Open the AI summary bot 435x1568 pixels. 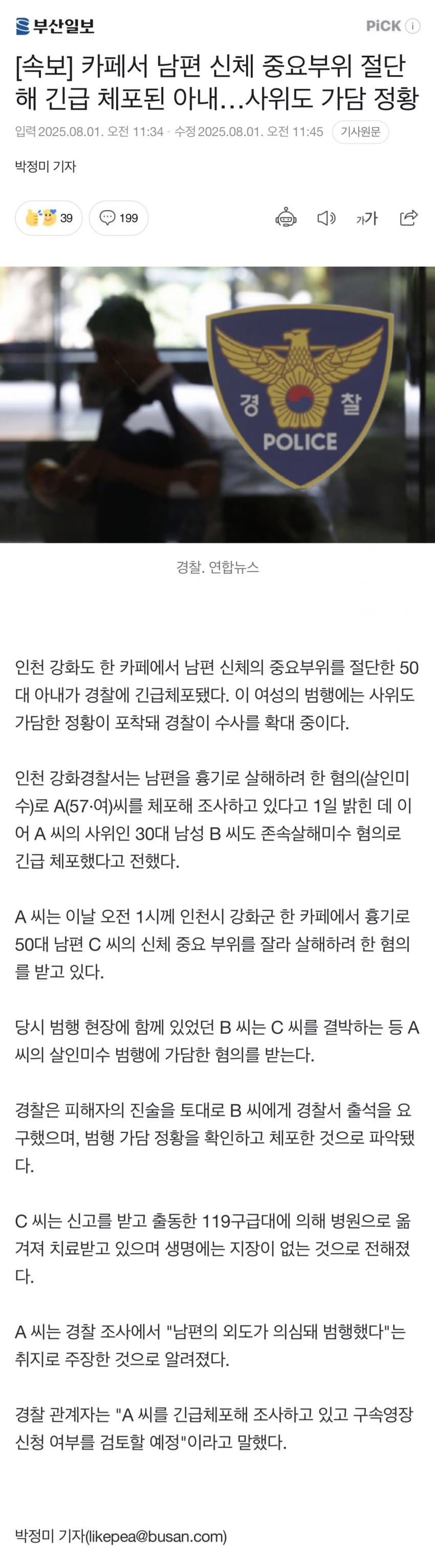286,218
